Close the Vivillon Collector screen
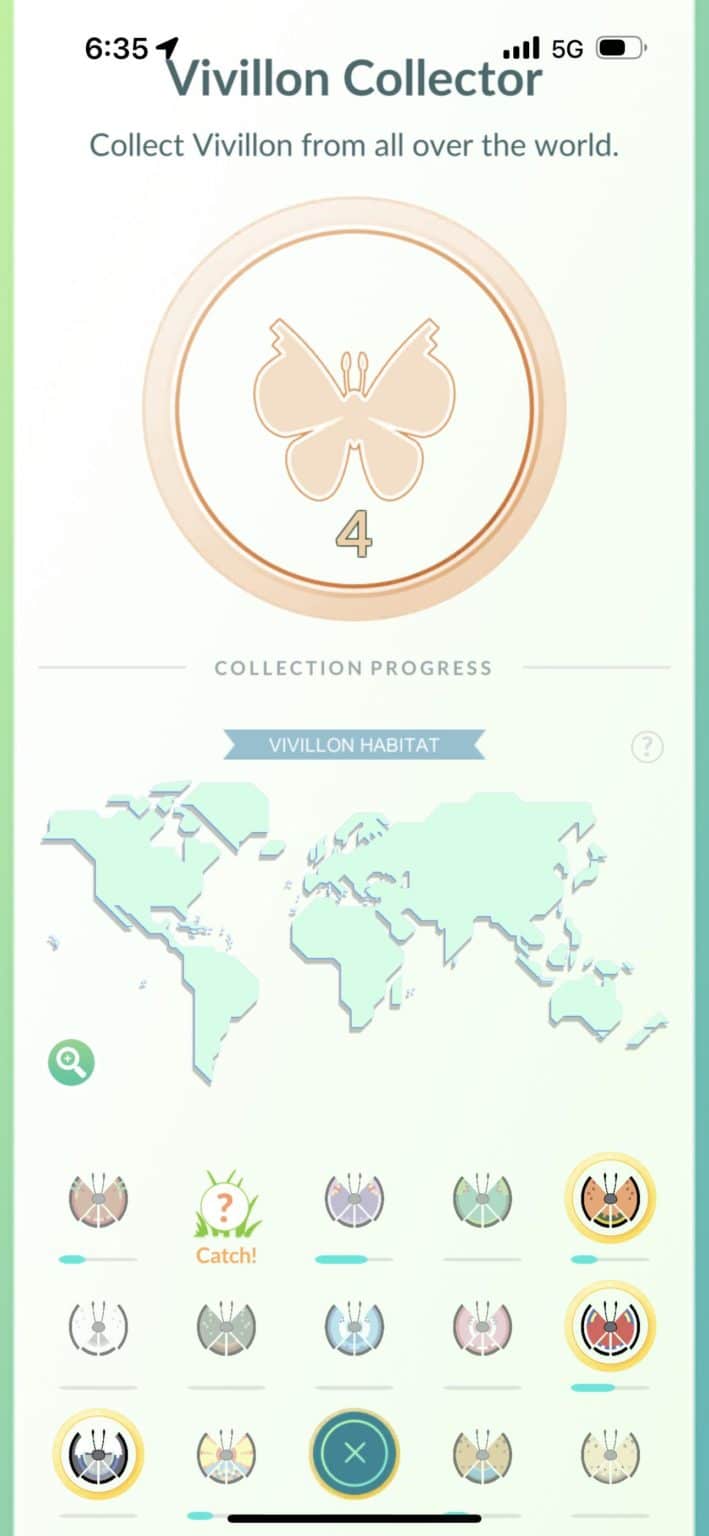The image size is (709, 1536). click(x=354, y=1453)
